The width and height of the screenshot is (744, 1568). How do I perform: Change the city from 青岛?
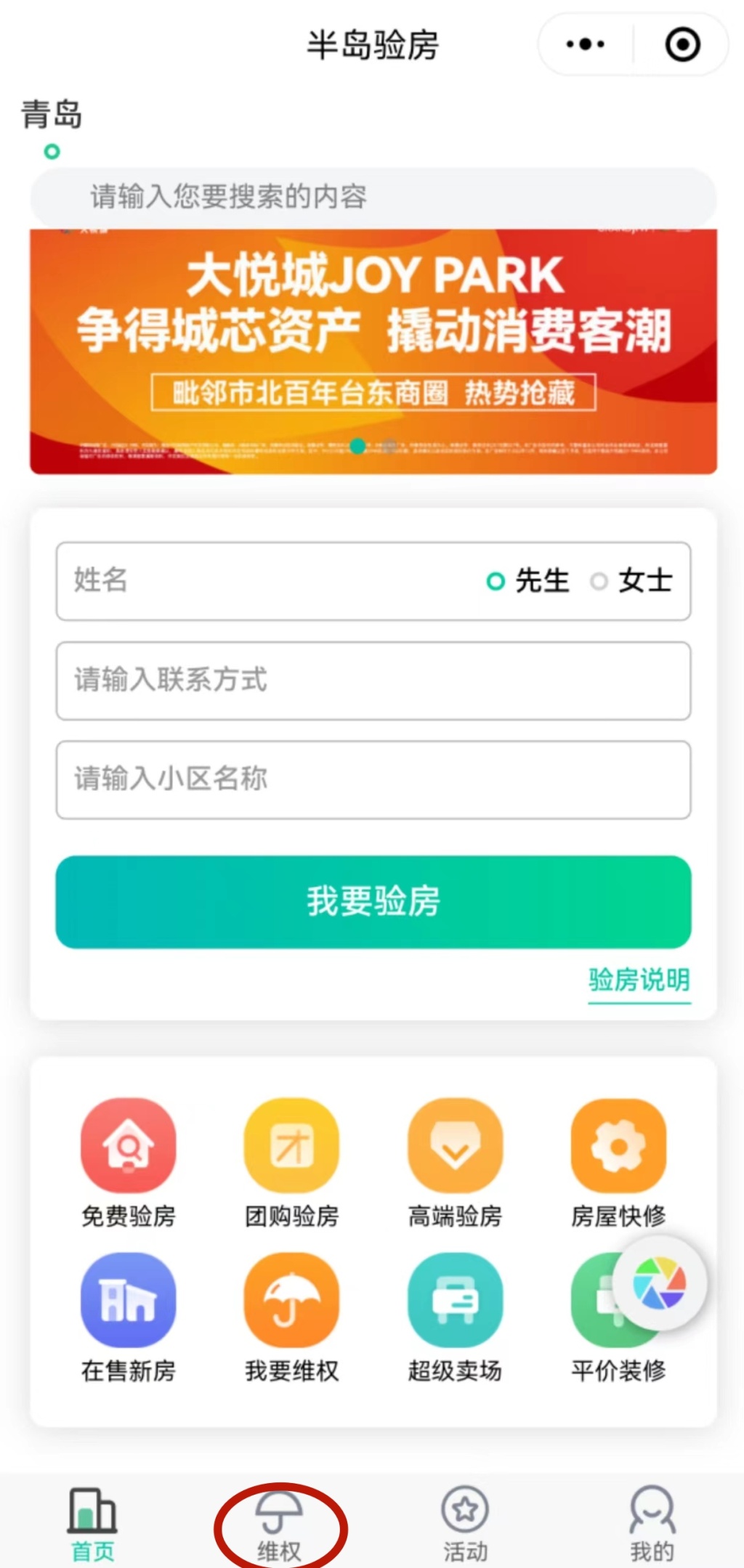[51, 115]
